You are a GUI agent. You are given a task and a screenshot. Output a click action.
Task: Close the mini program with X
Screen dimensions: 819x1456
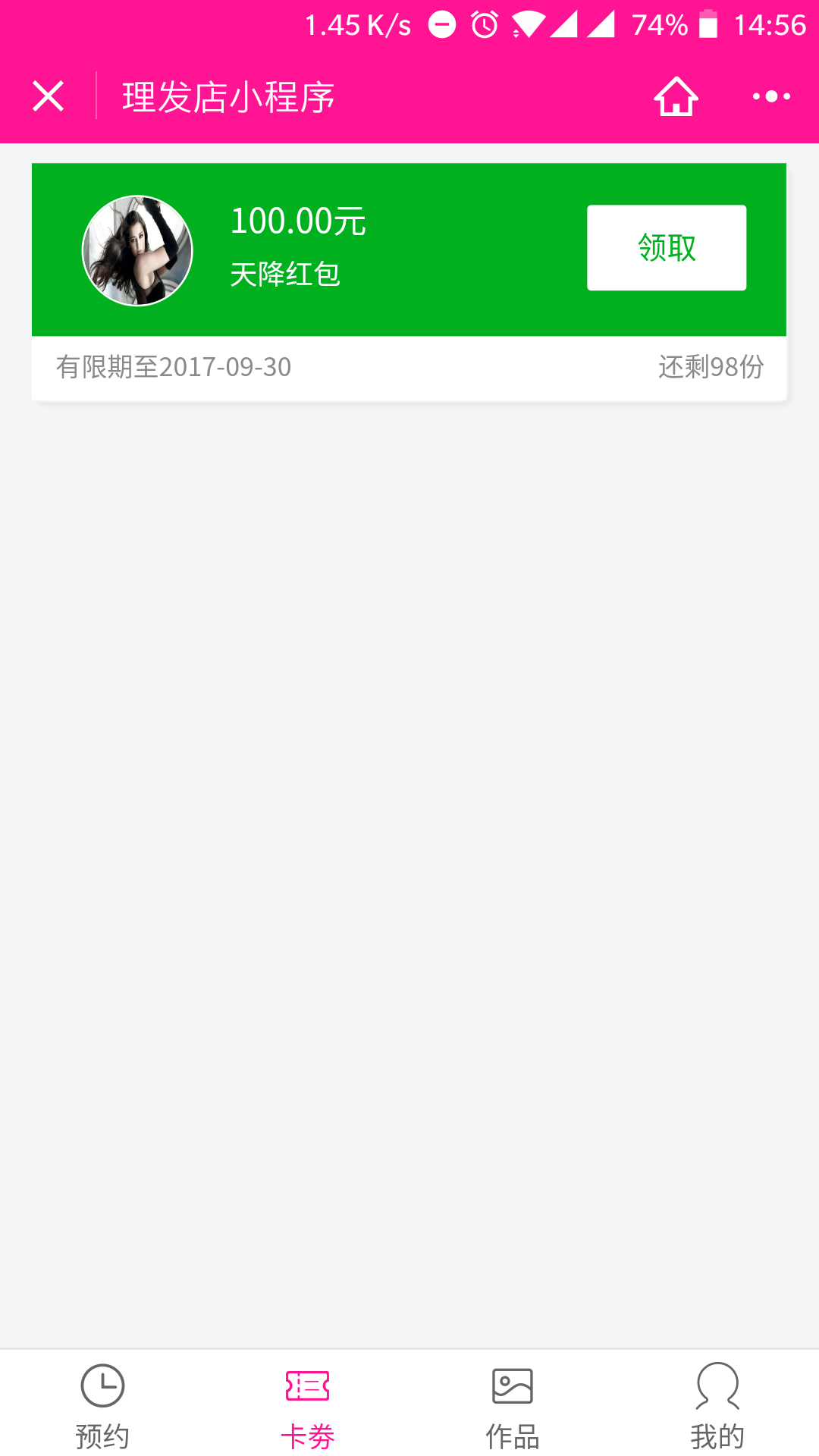coord(48,96)
